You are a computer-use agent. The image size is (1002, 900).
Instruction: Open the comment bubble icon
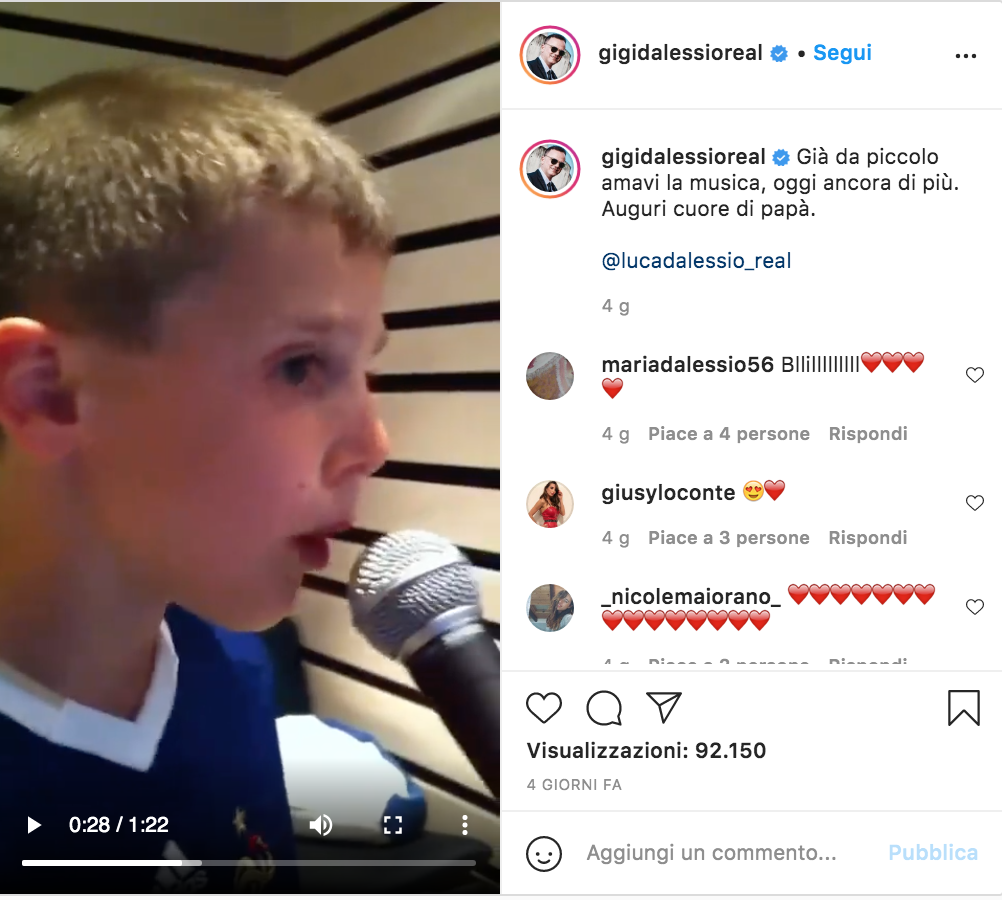[x=604, y=708]
